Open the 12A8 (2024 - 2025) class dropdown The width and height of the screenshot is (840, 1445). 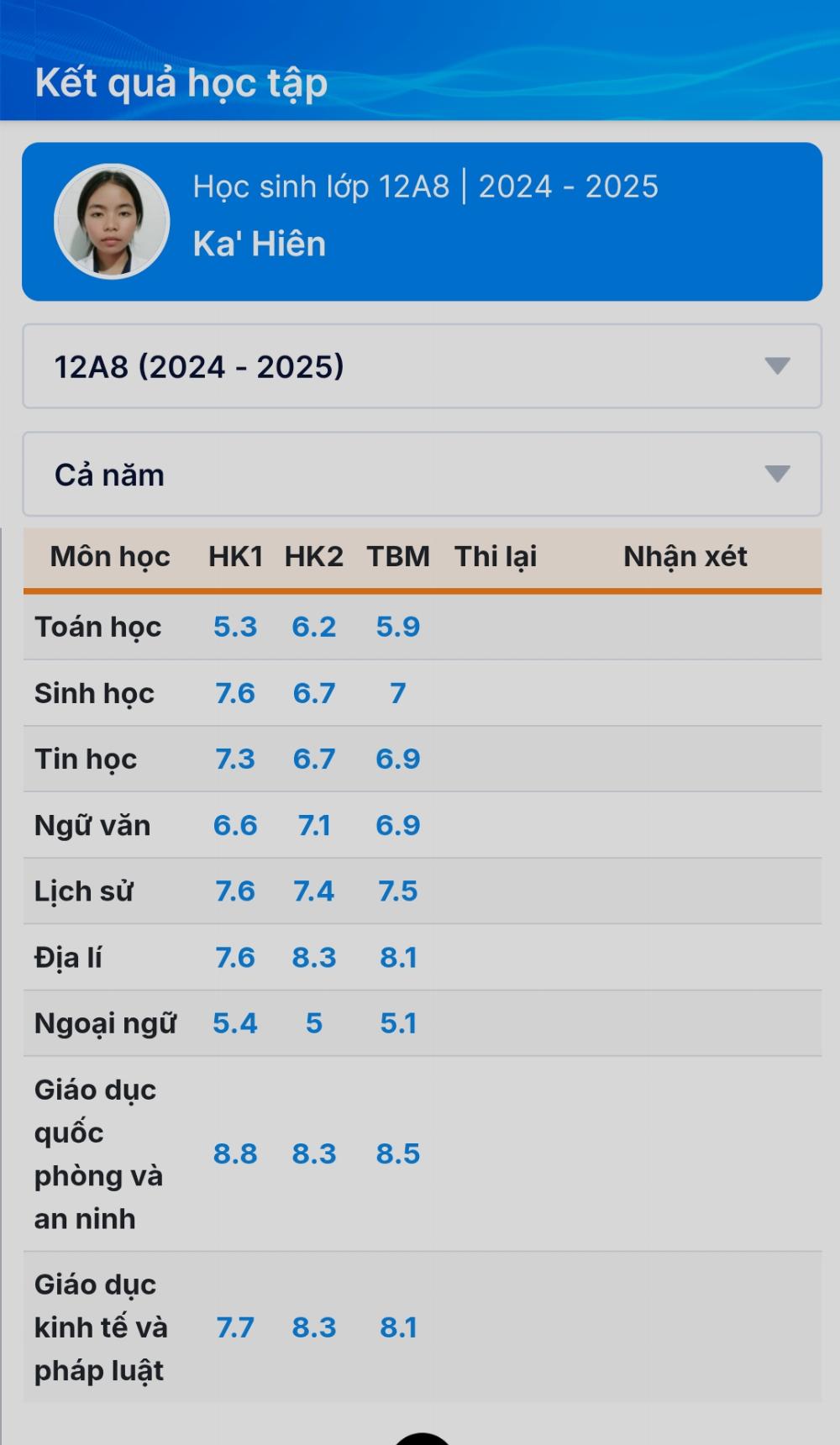pyautogui.click(x=422, y=366)
